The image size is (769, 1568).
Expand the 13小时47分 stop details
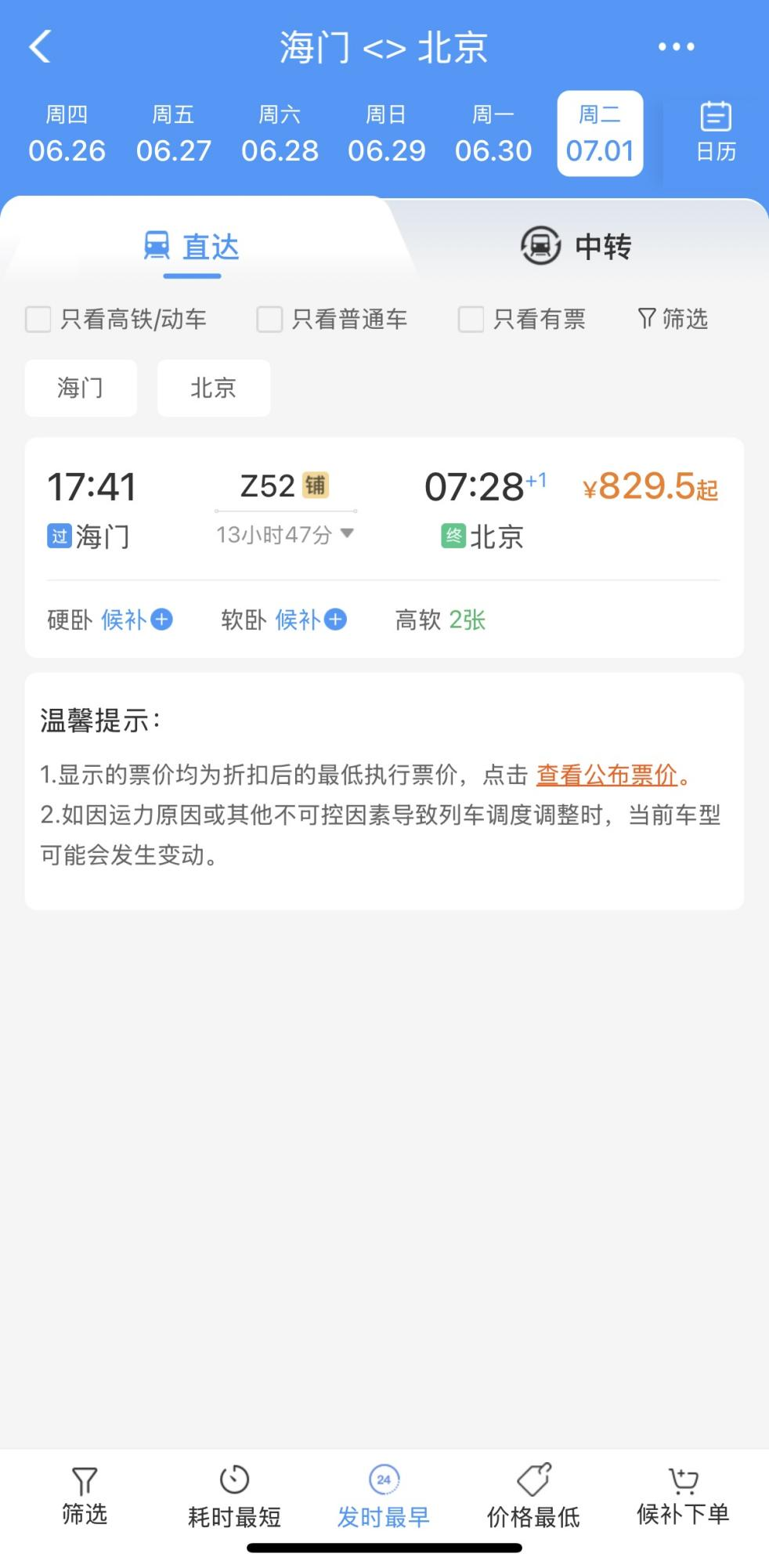(285, 535)
